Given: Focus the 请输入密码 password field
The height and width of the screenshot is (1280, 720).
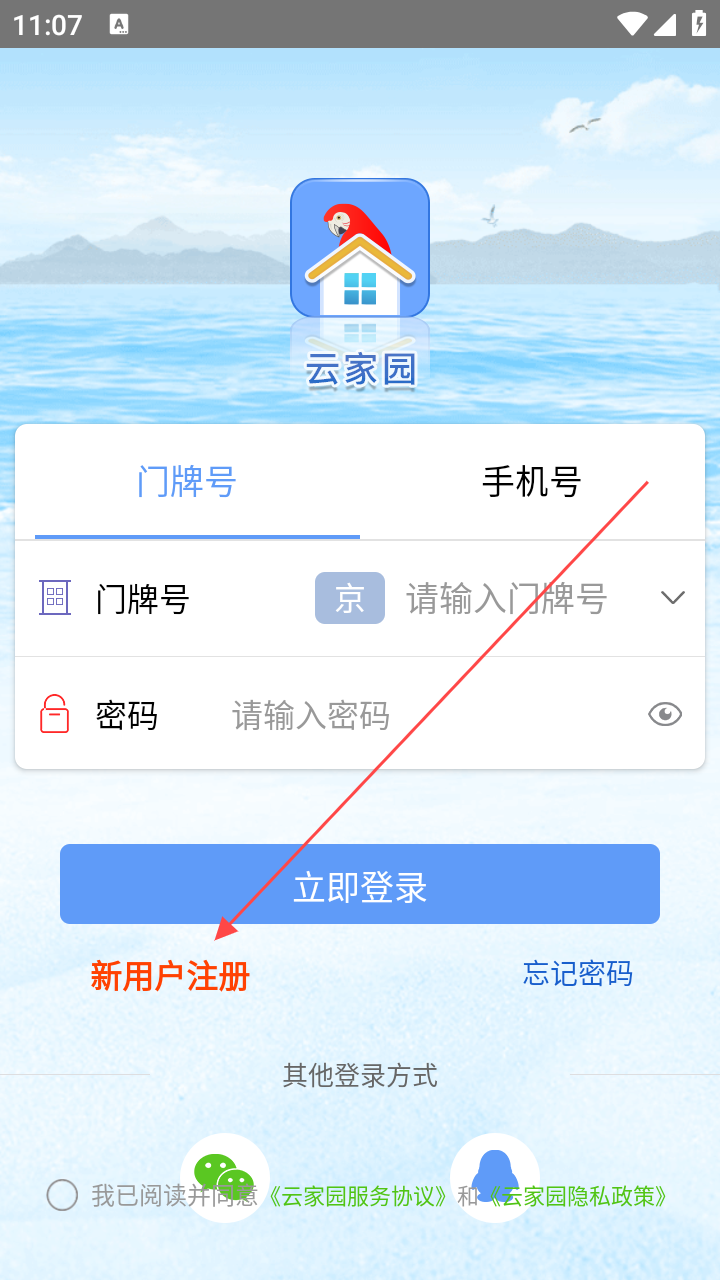Looking at the screenshot, I should click(x=420, y=715).
